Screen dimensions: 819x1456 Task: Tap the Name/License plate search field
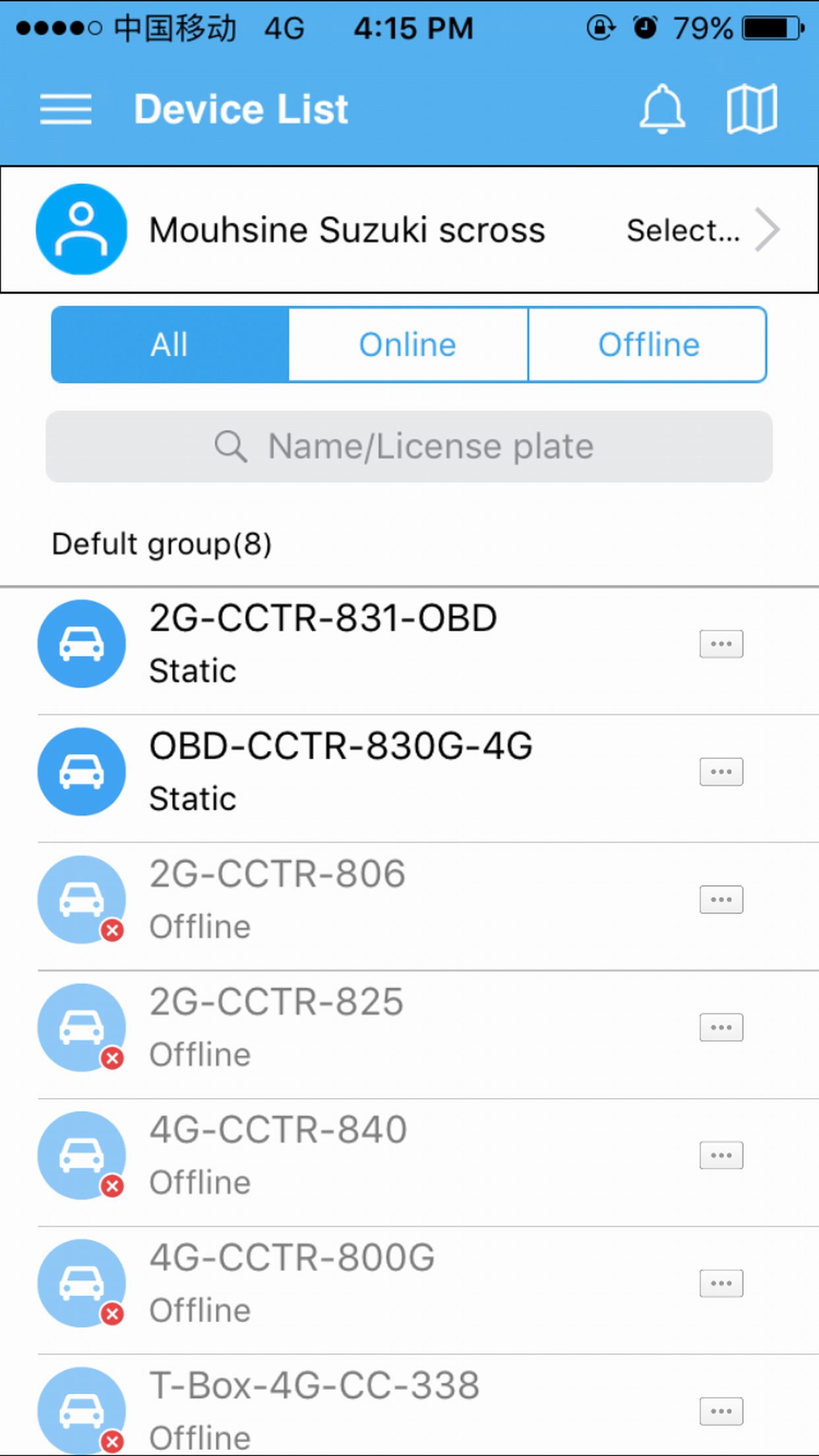(409, 446)
